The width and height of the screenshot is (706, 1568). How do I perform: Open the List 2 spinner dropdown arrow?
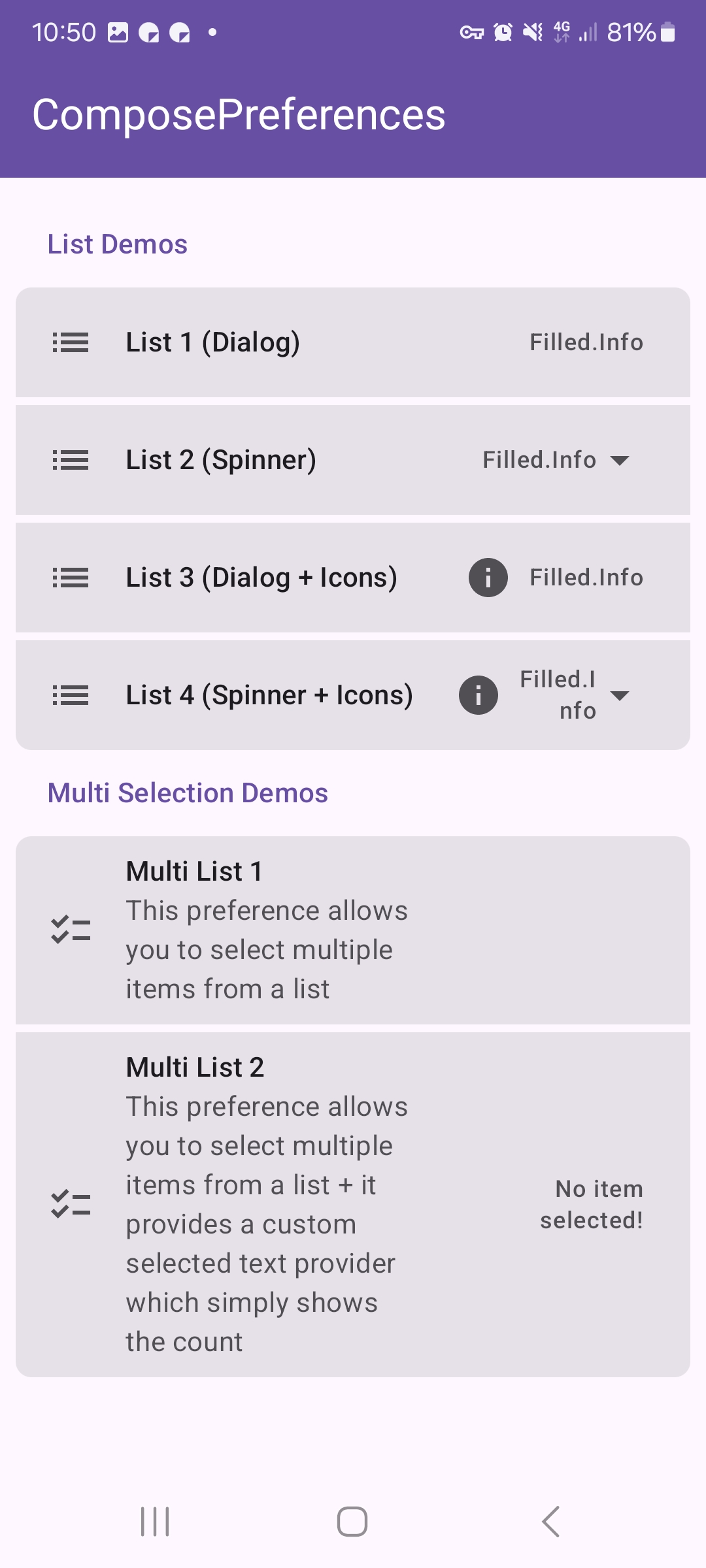pos(620,460)
